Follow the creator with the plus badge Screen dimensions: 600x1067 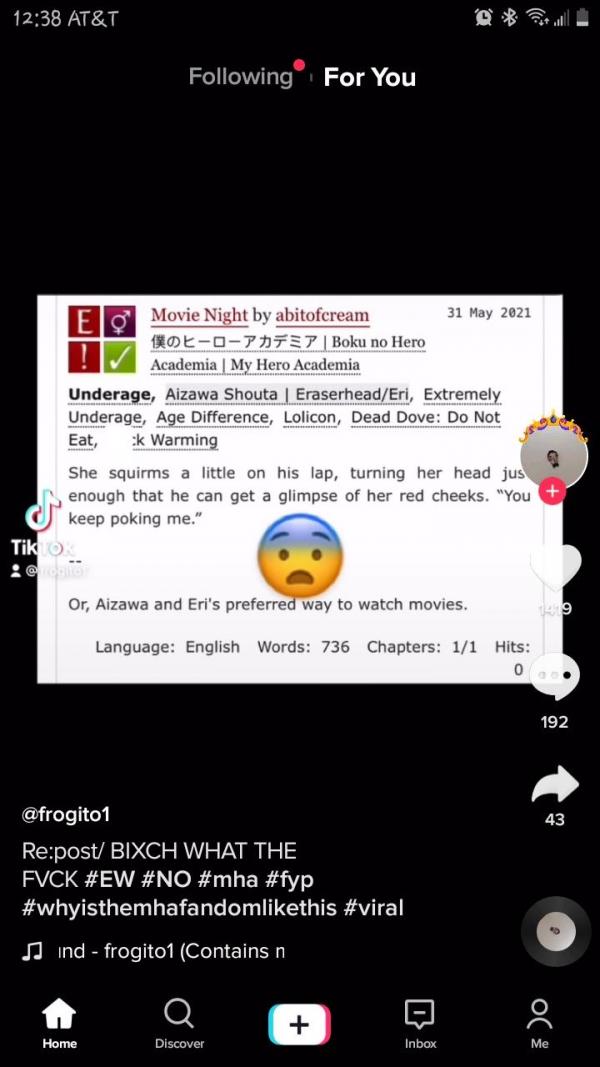pyautogui.click(x=552, y=491)
